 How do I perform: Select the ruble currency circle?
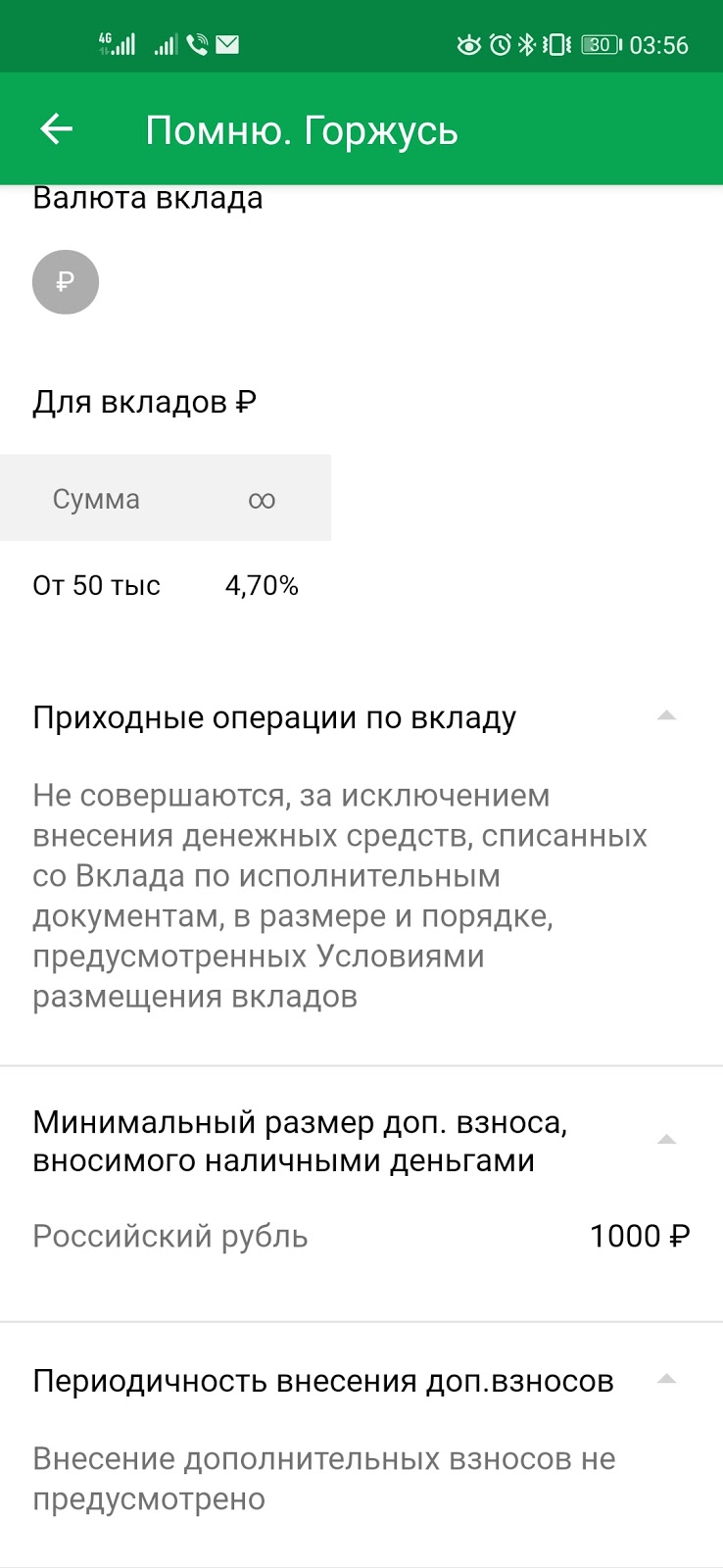pos(66,282)
